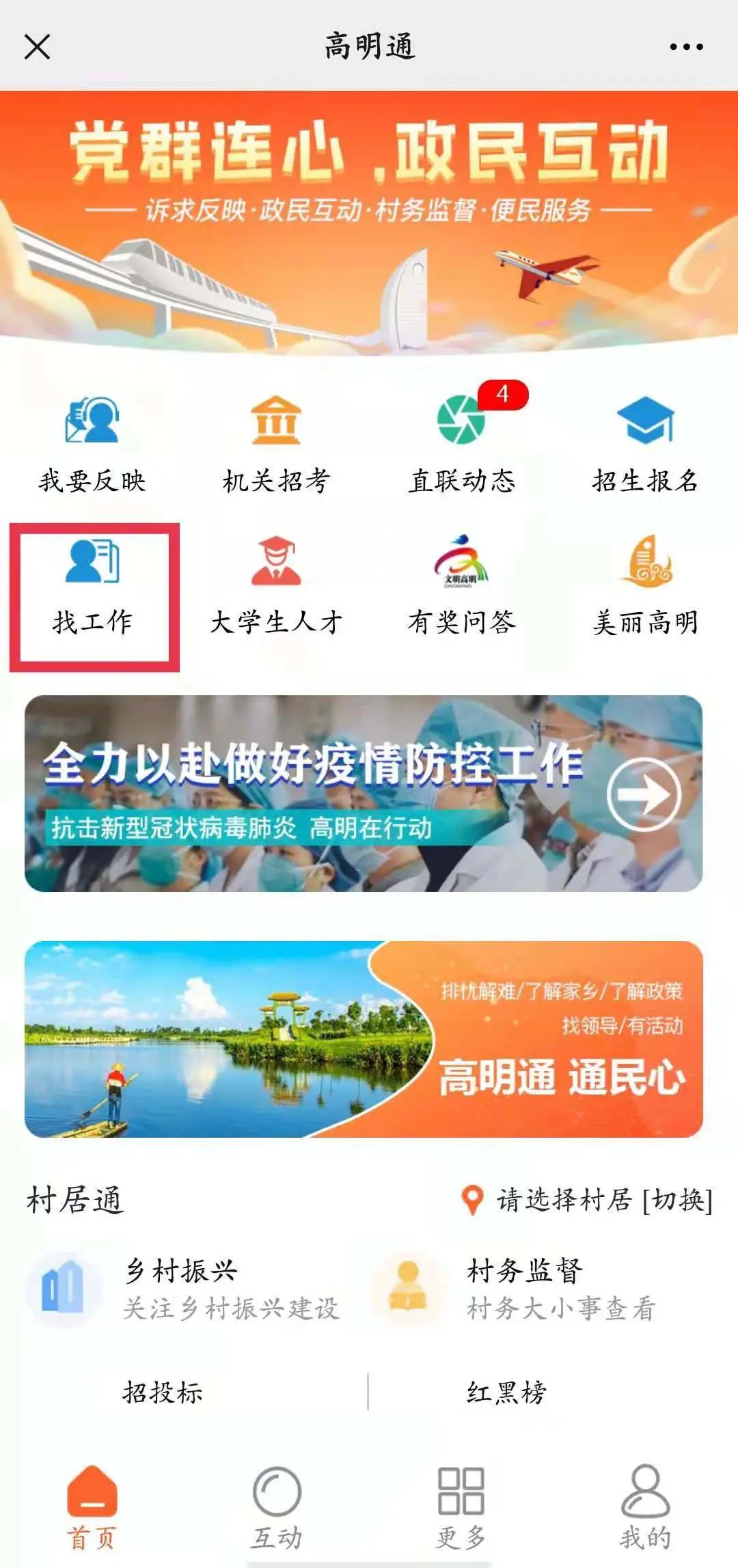Open the three-dot overflow menu
Screen dimensions: 738x1568
[686, 47]
